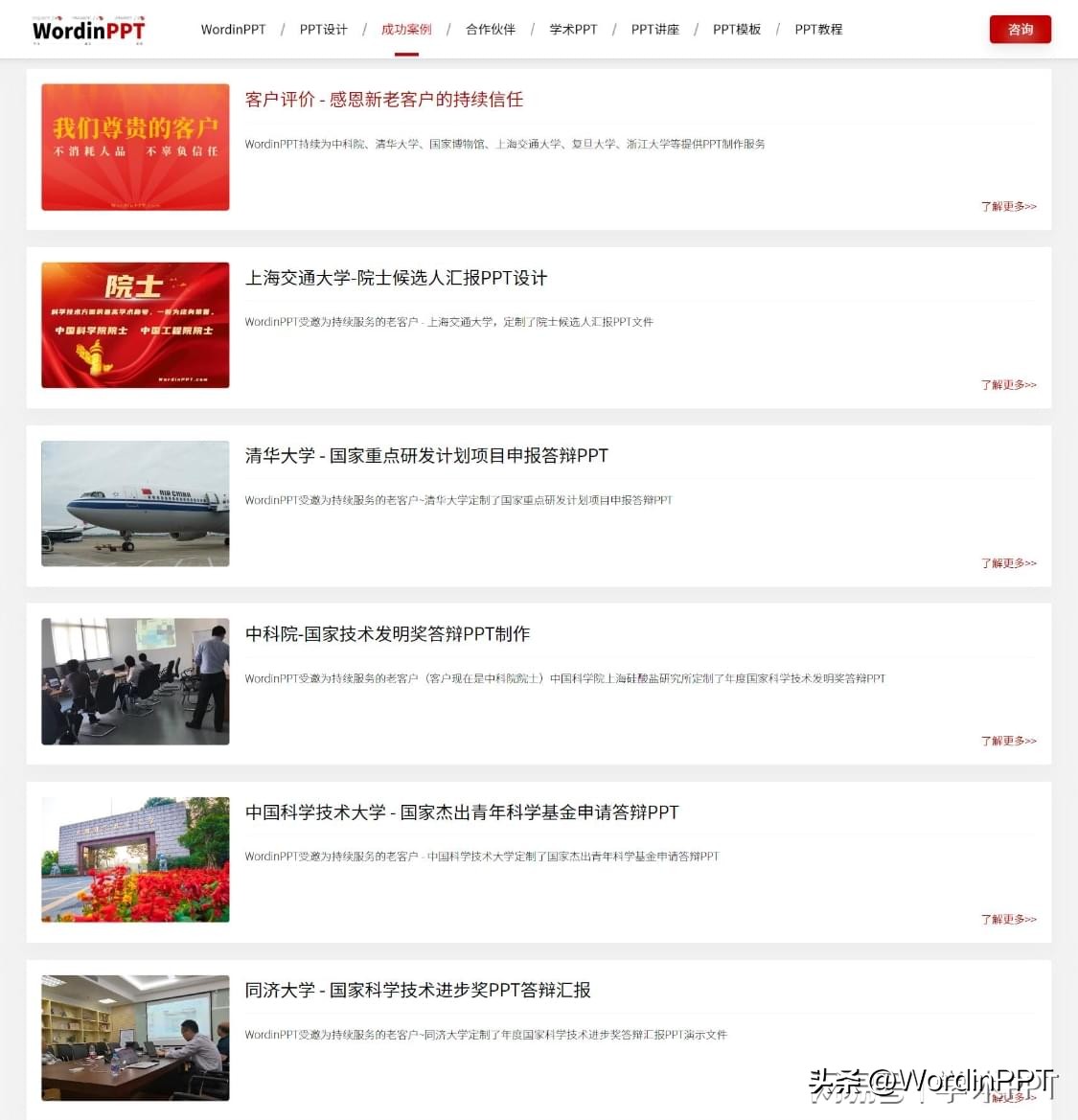Image resolution: width=1078 pixels, height=1120 pixels.
Task: Go to PPT设计 section
Action: coord(323,30)
